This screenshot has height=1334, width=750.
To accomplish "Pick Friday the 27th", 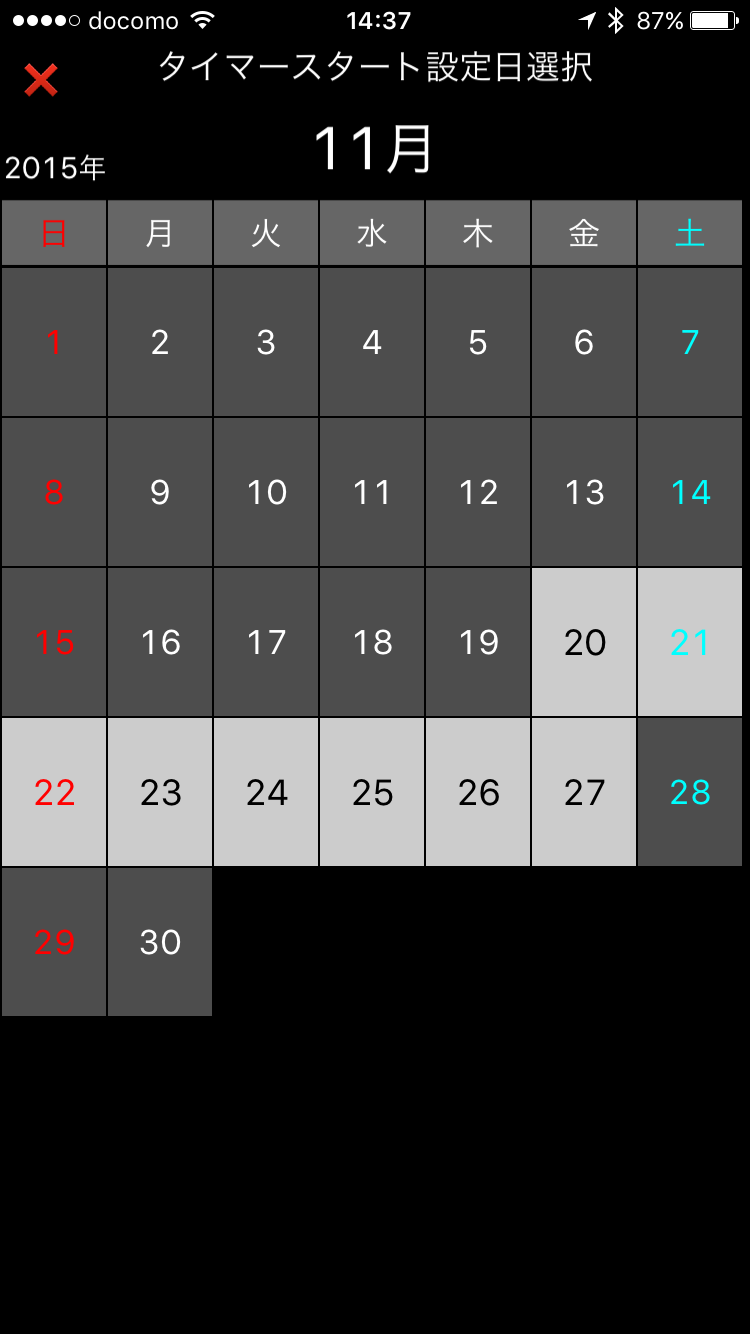I will click(x=584, y=792).
